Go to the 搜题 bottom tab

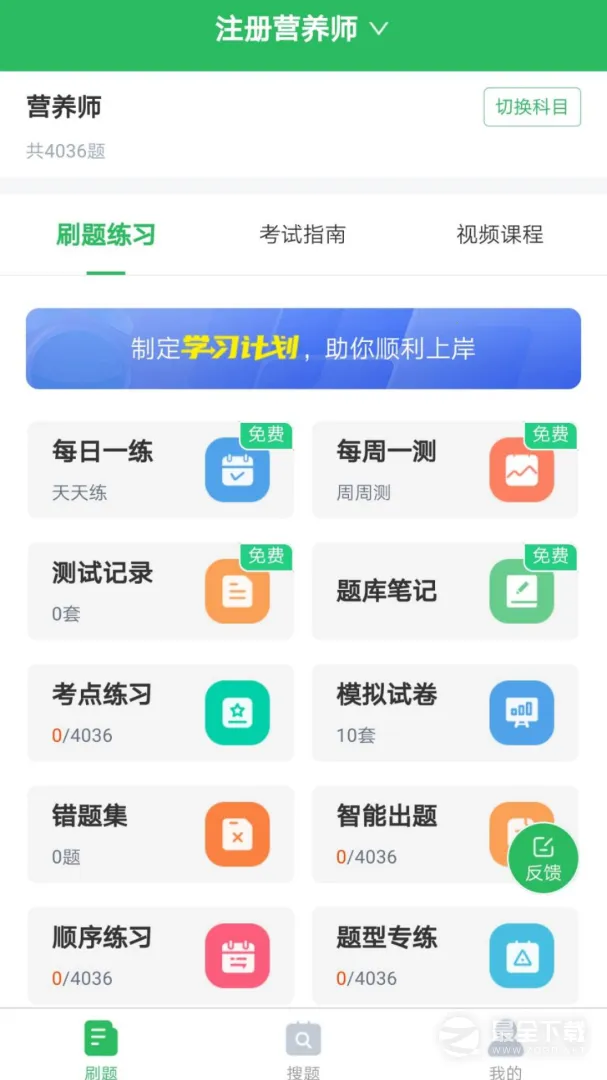[303, 1050]
